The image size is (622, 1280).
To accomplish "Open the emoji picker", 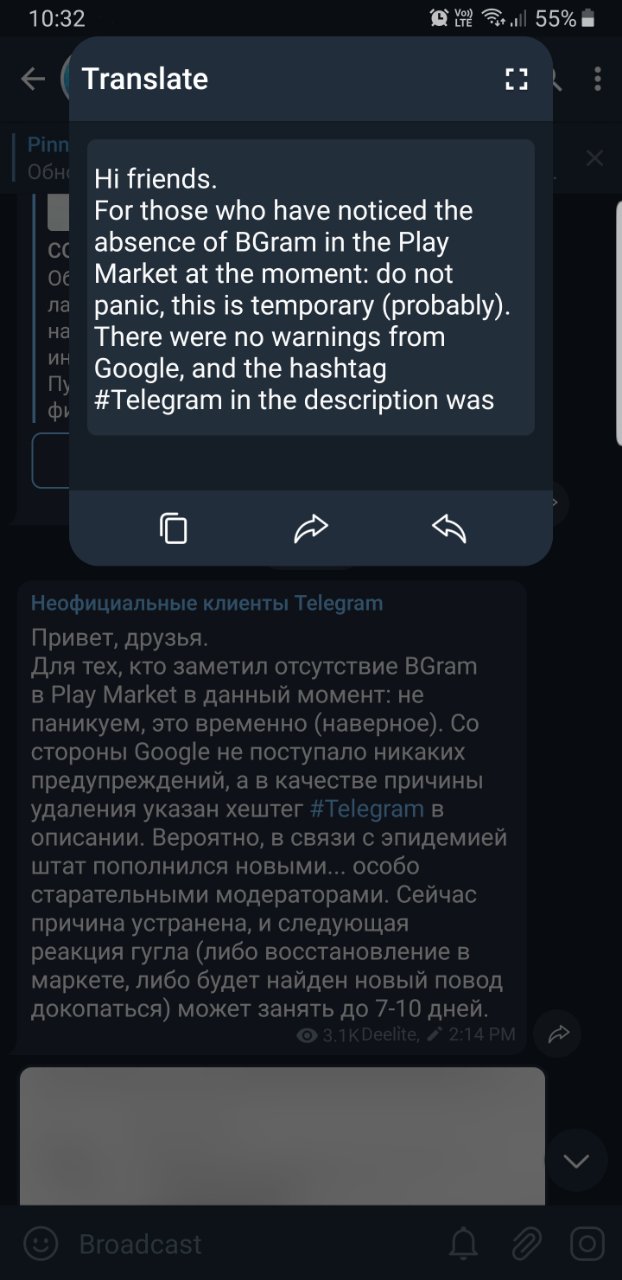I will click(41, 1243).
